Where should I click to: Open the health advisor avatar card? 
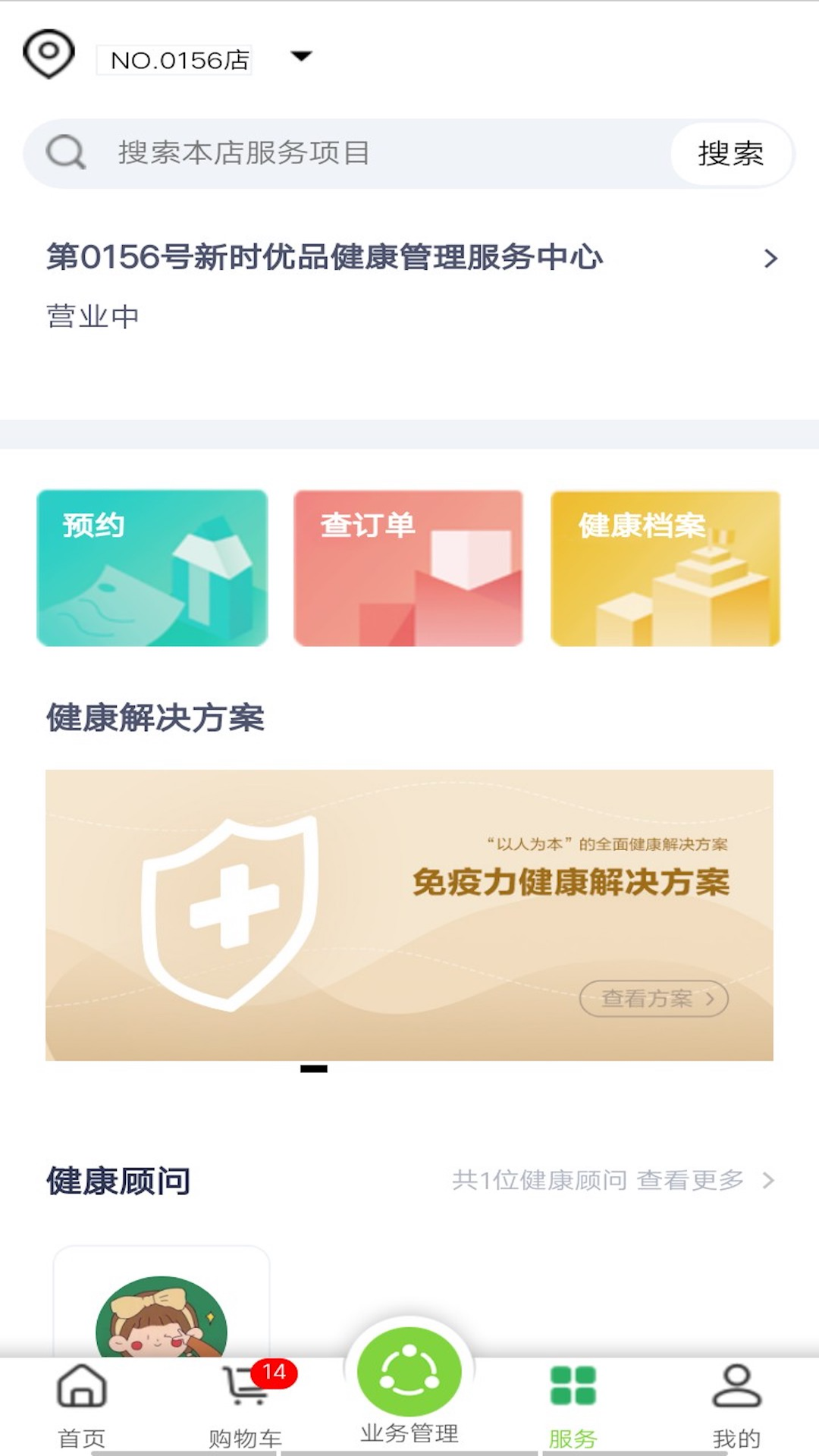[x=162, y=1304]
